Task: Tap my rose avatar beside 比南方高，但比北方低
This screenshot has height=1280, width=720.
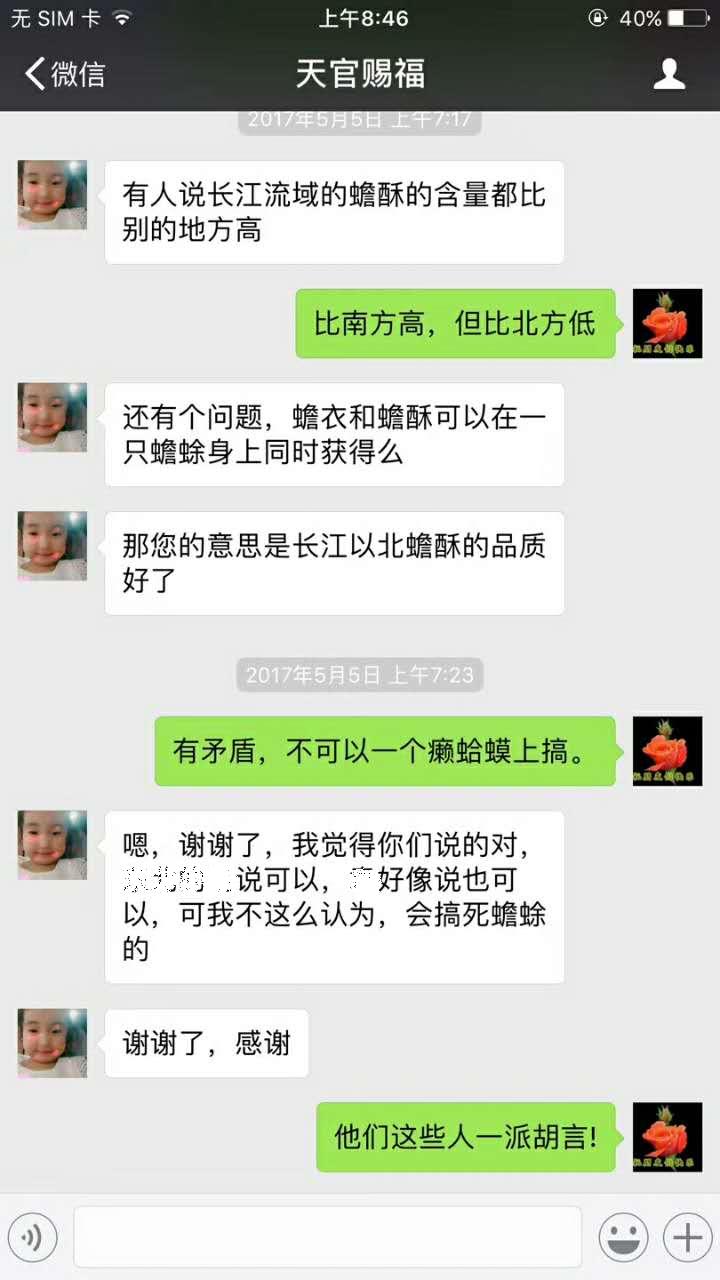Action: point(667,323)
